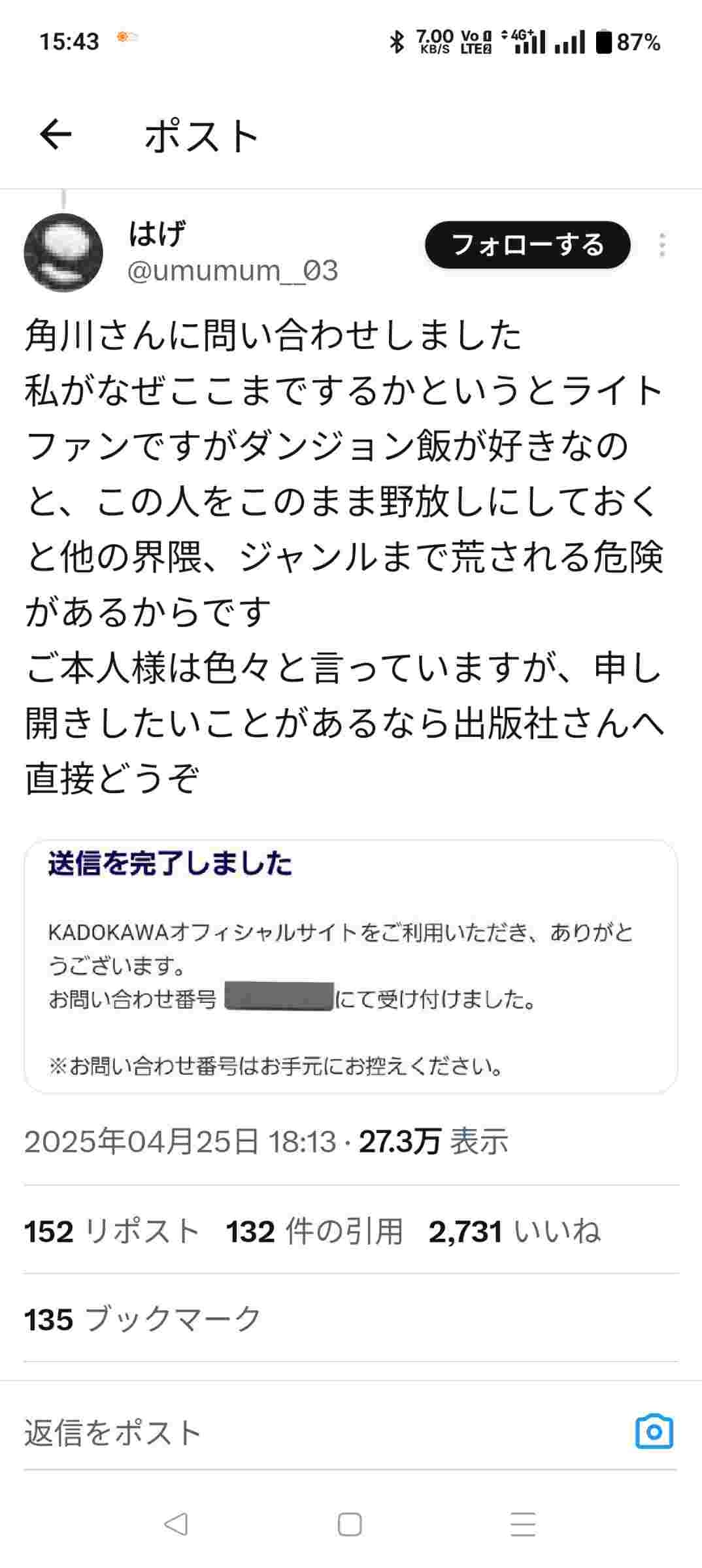Viewport: 702px width, 1568px height.
Task: Go back using the top arrow
Action: pos(56,135)
